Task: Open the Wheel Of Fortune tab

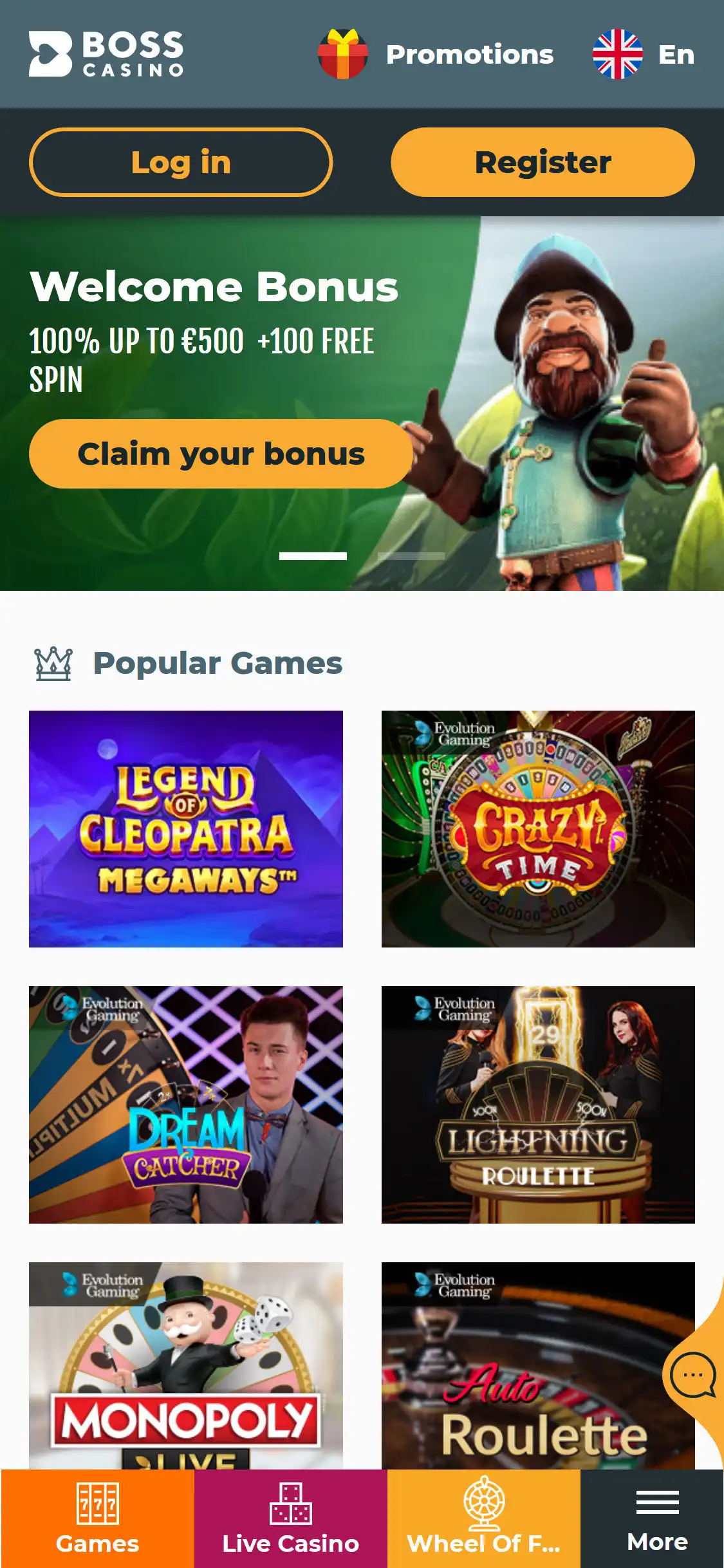Action: pos(483,1519)
